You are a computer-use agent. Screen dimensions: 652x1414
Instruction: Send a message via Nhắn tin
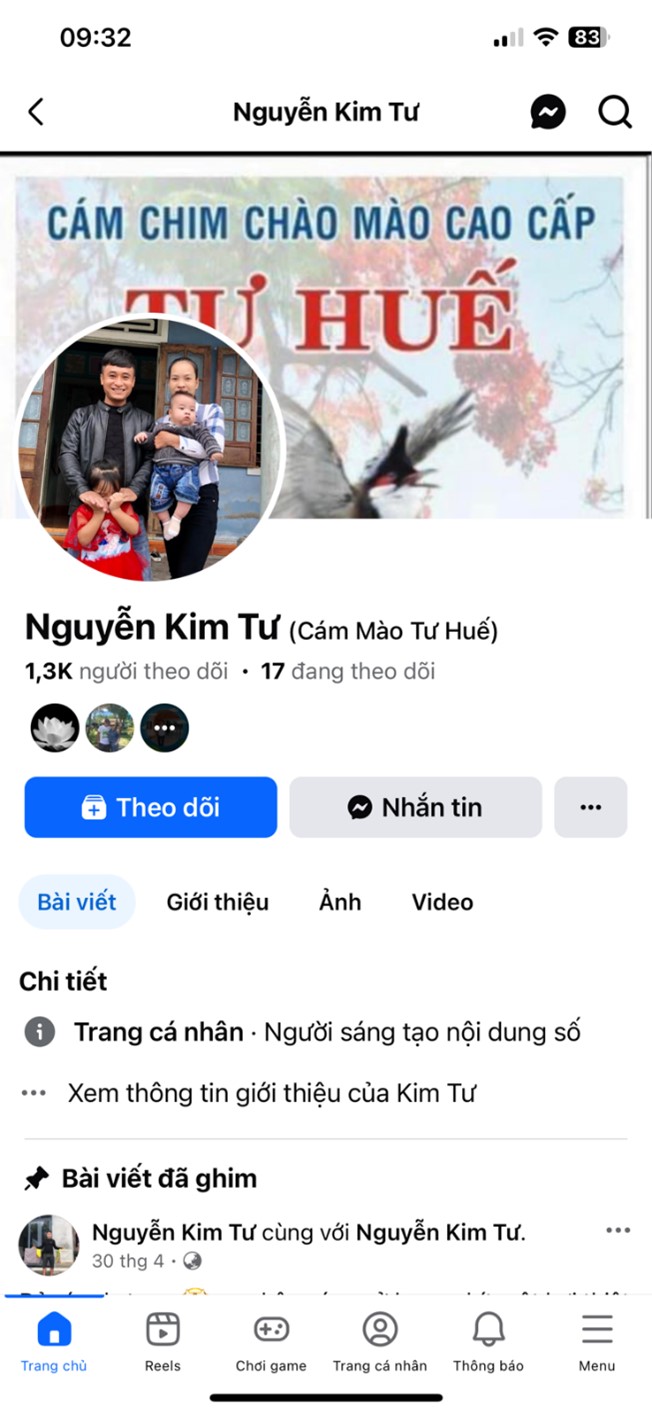pyautogui.click(x=415, y=807)
